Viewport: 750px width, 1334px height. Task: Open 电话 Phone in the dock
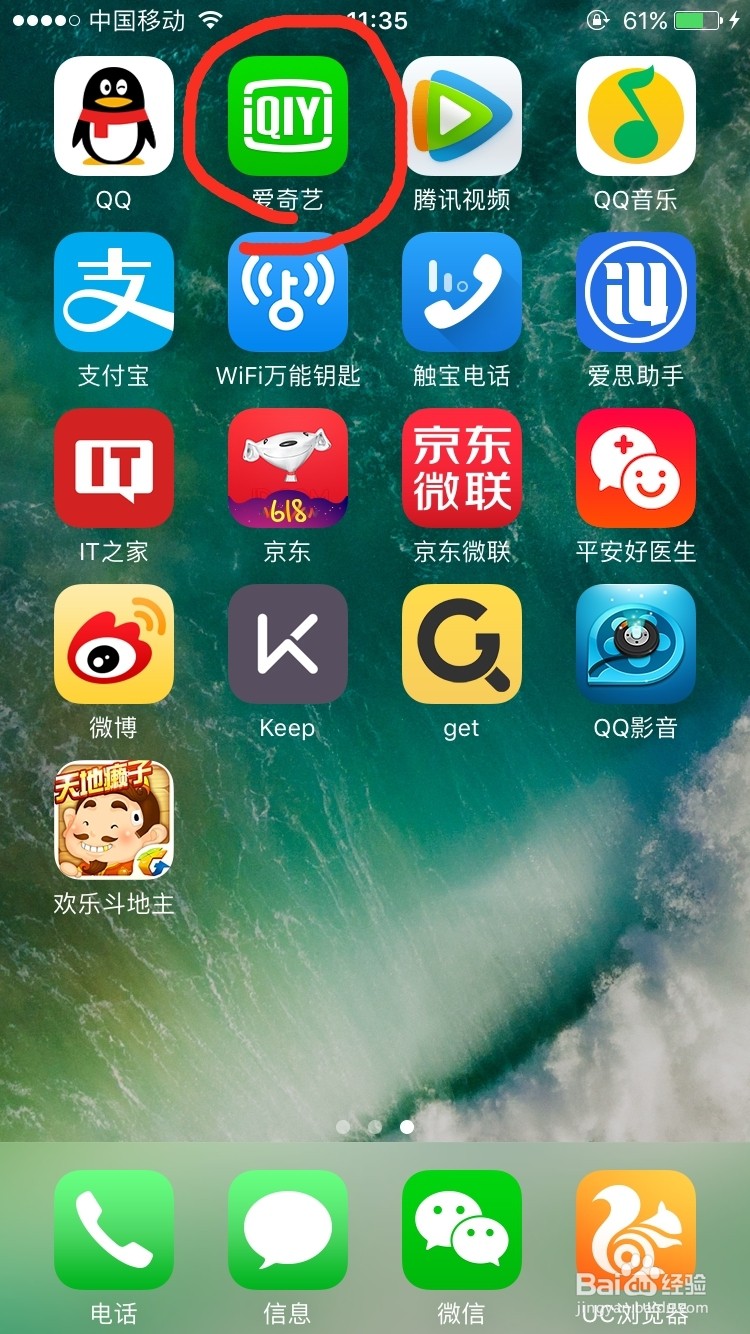tap(114, 1230)
